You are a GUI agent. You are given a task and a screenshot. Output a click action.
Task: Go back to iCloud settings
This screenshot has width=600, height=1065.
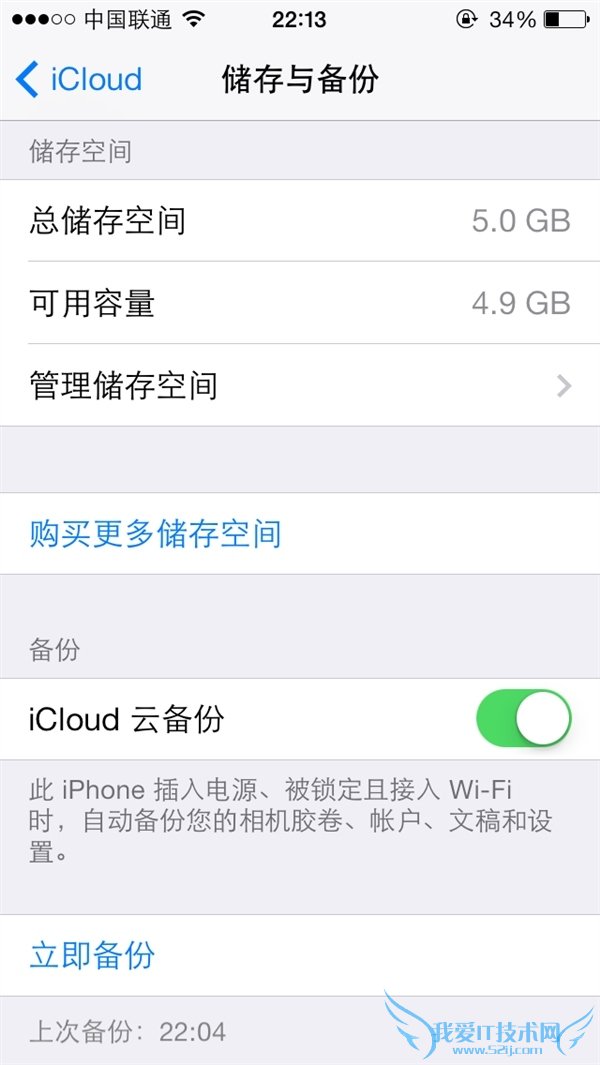coord(80,80)
